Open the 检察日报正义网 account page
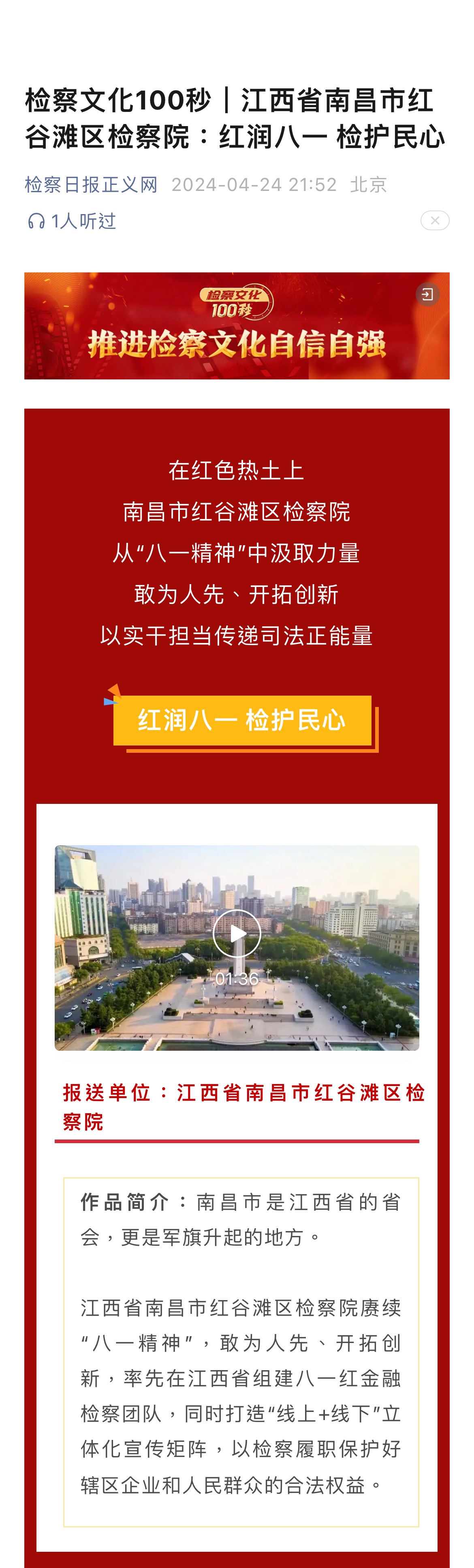474x1568 pixels. [x=91, y=184]
